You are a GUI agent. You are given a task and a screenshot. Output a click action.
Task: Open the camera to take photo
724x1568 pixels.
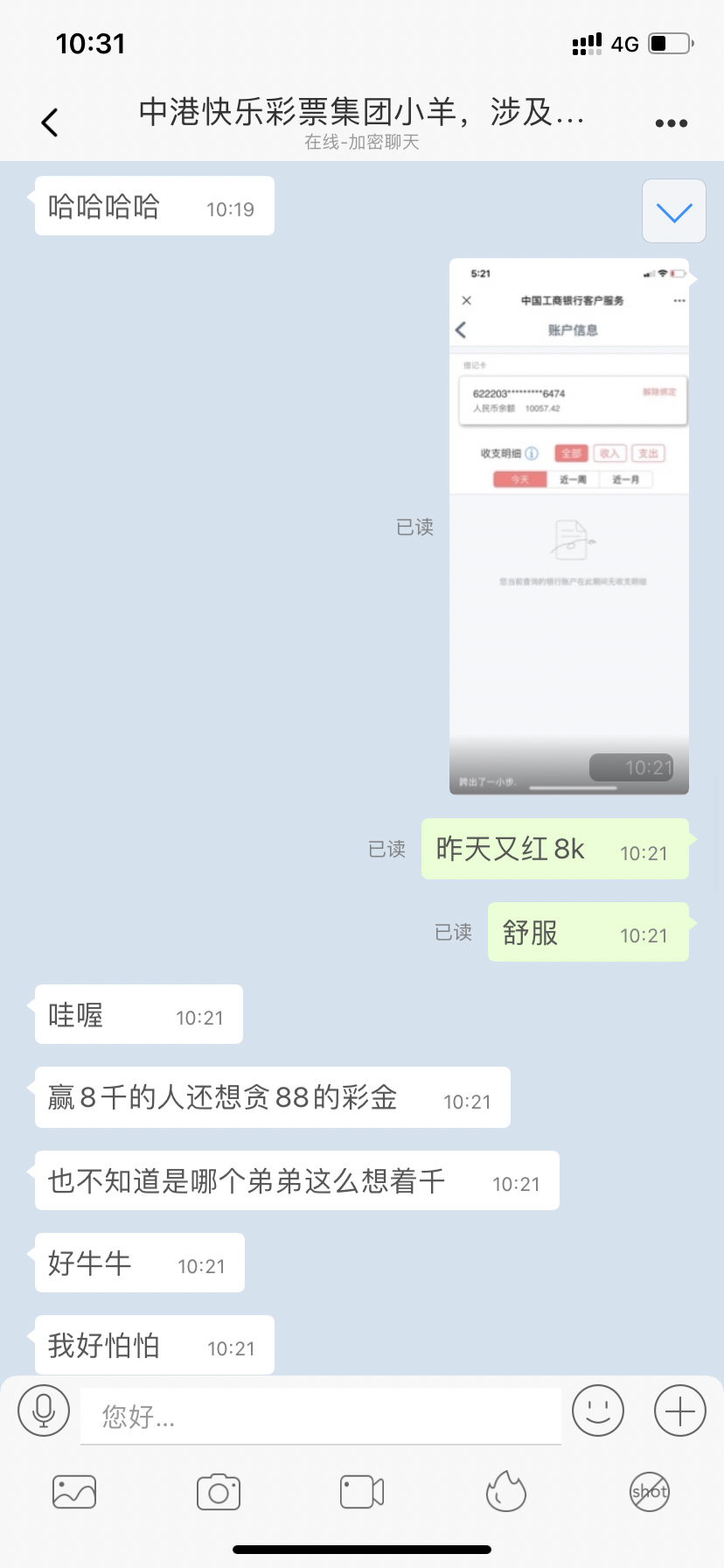219,1492
